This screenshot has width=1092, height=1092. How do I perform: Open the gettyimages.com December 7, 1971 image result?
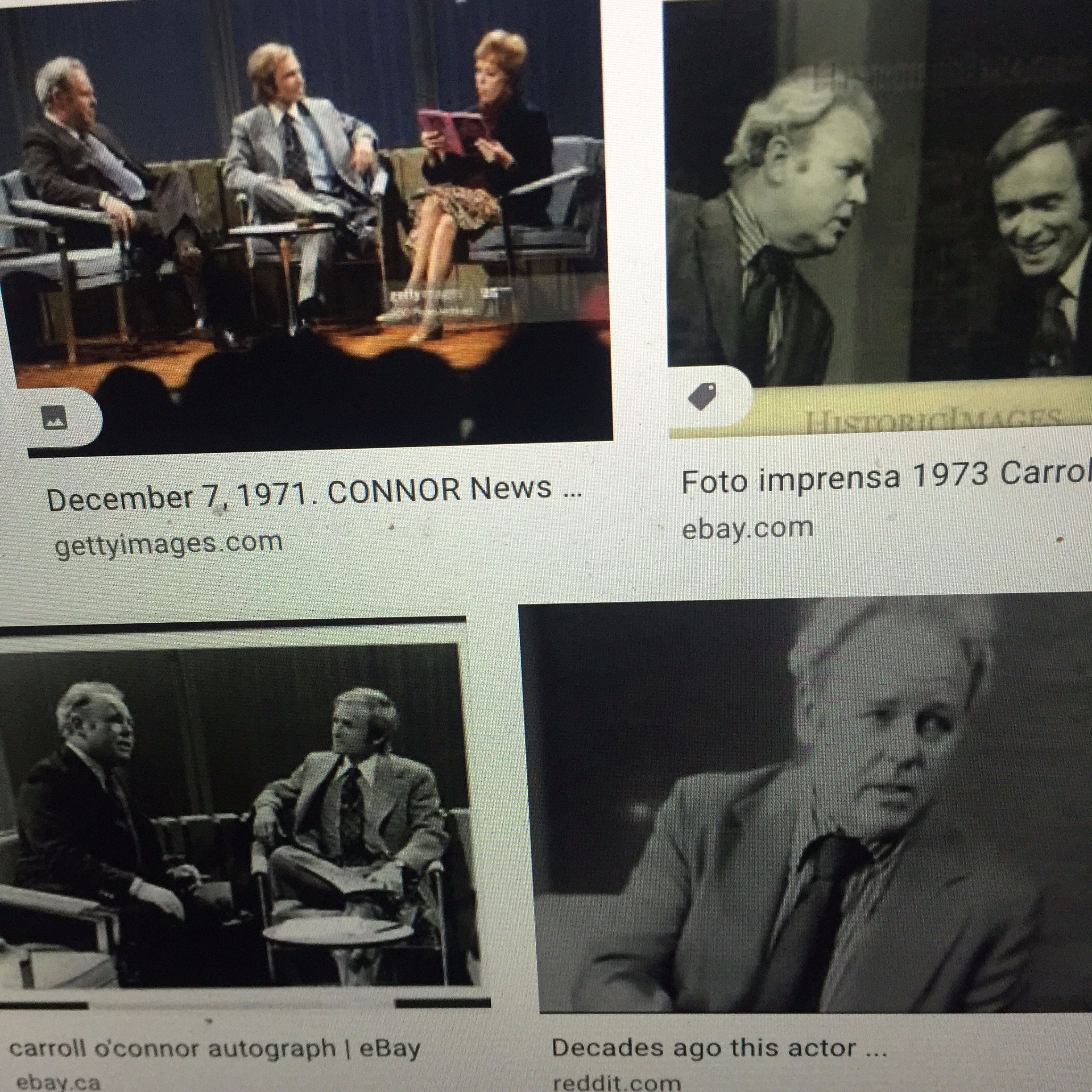311,215
